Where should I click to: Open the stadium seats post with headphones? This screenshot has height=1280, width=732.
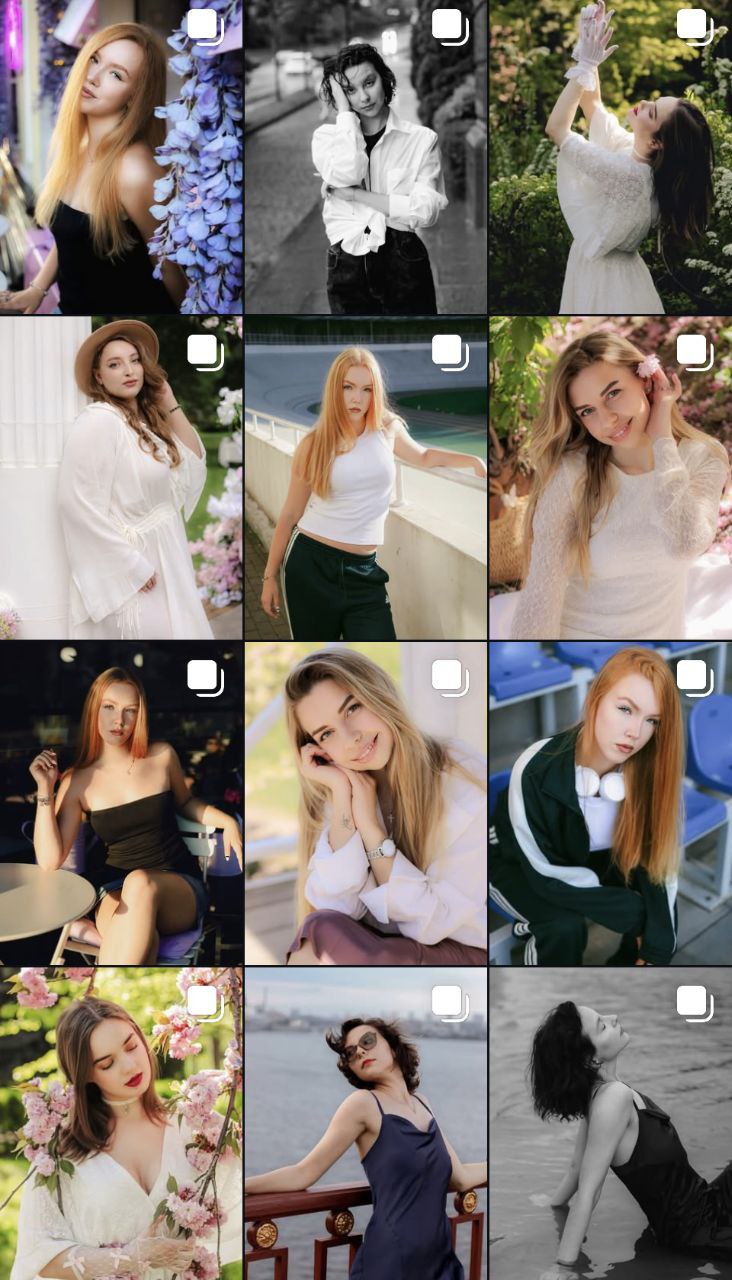click(611, 804)
